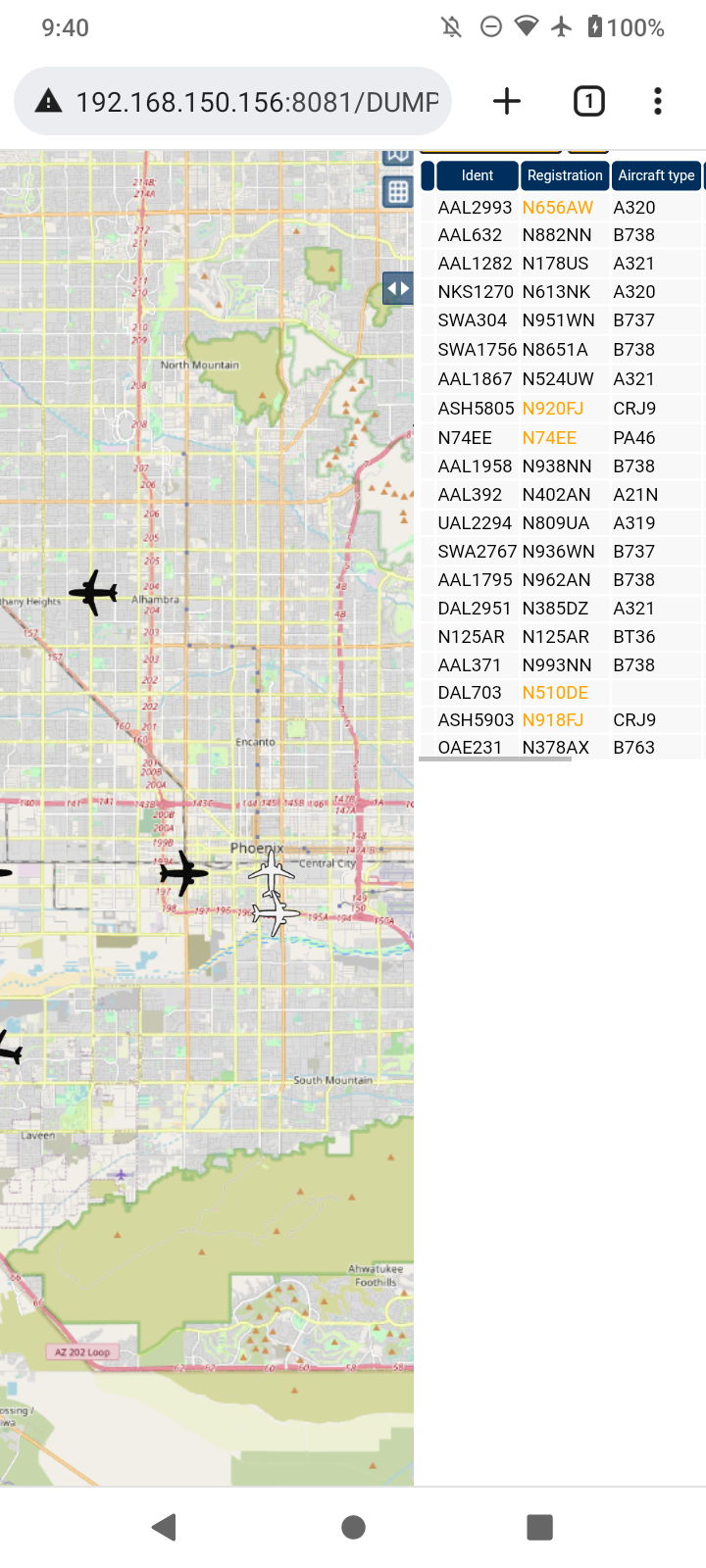The height and width of the screenshot is (1568, 706).
Task: Select the white aircraft over Phoenix label
Action: point(272,871)
